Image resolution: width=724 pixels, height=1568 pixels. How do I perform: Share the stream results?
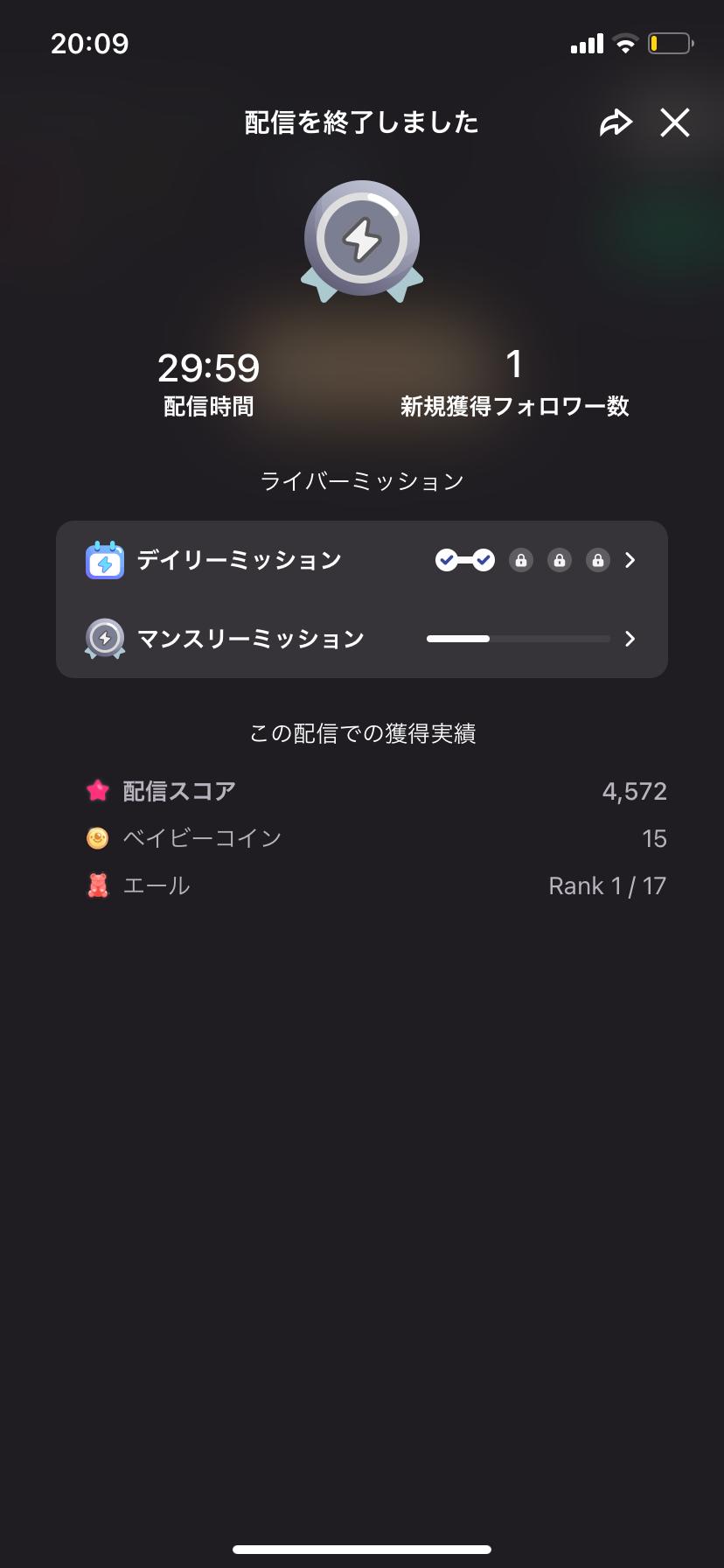pyautogui.click(x=616, y=122)
